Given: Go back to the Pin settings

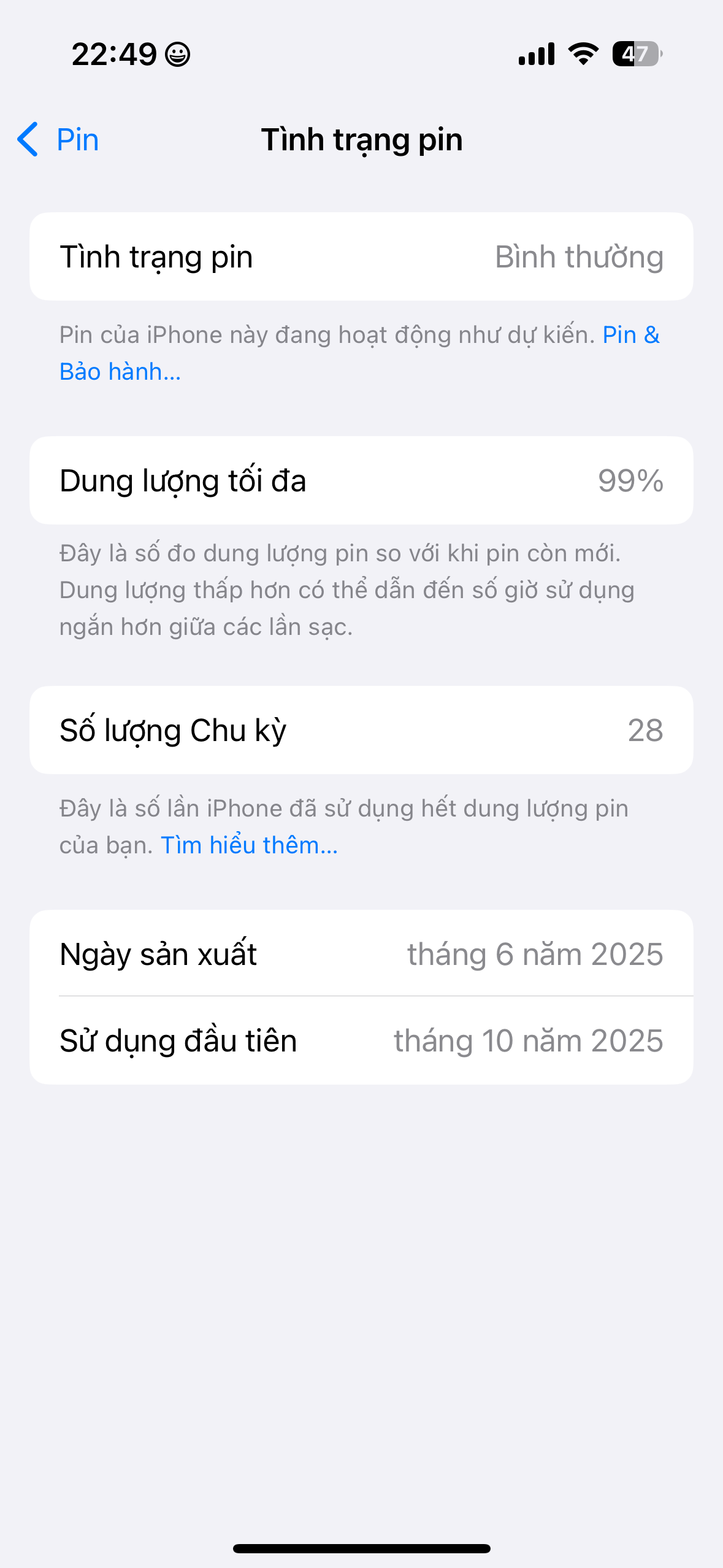Looking at the screenshot, I should coord(59,140).
